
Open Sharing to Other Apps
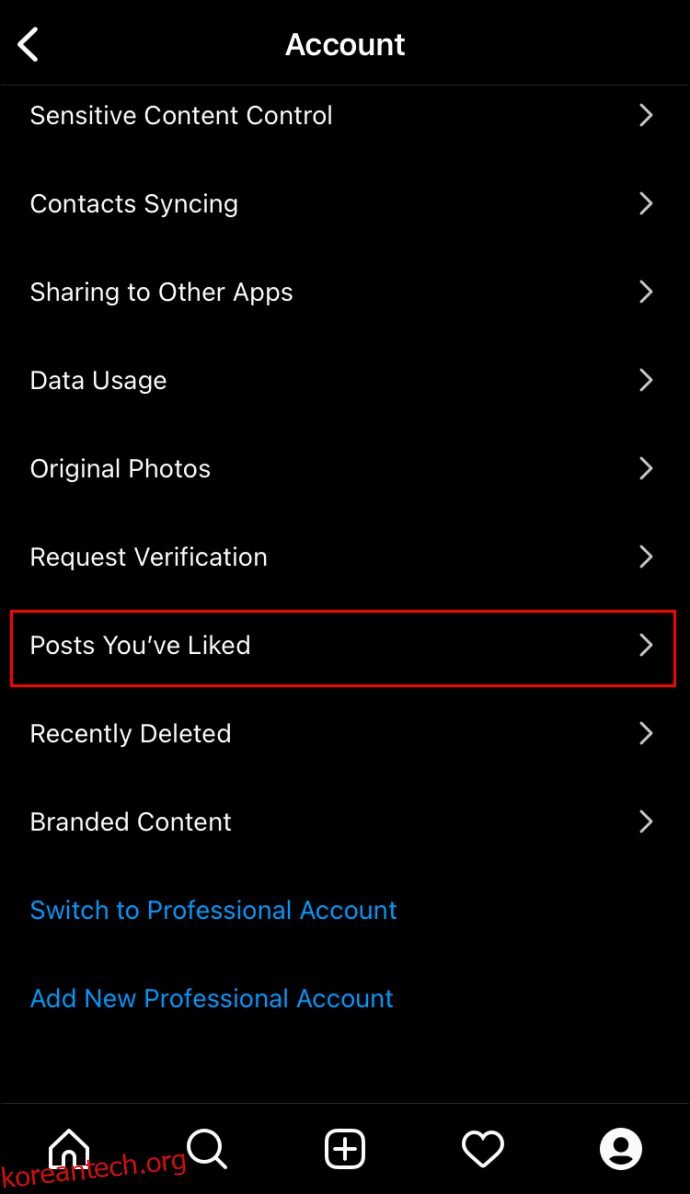[x=345, y=292]
